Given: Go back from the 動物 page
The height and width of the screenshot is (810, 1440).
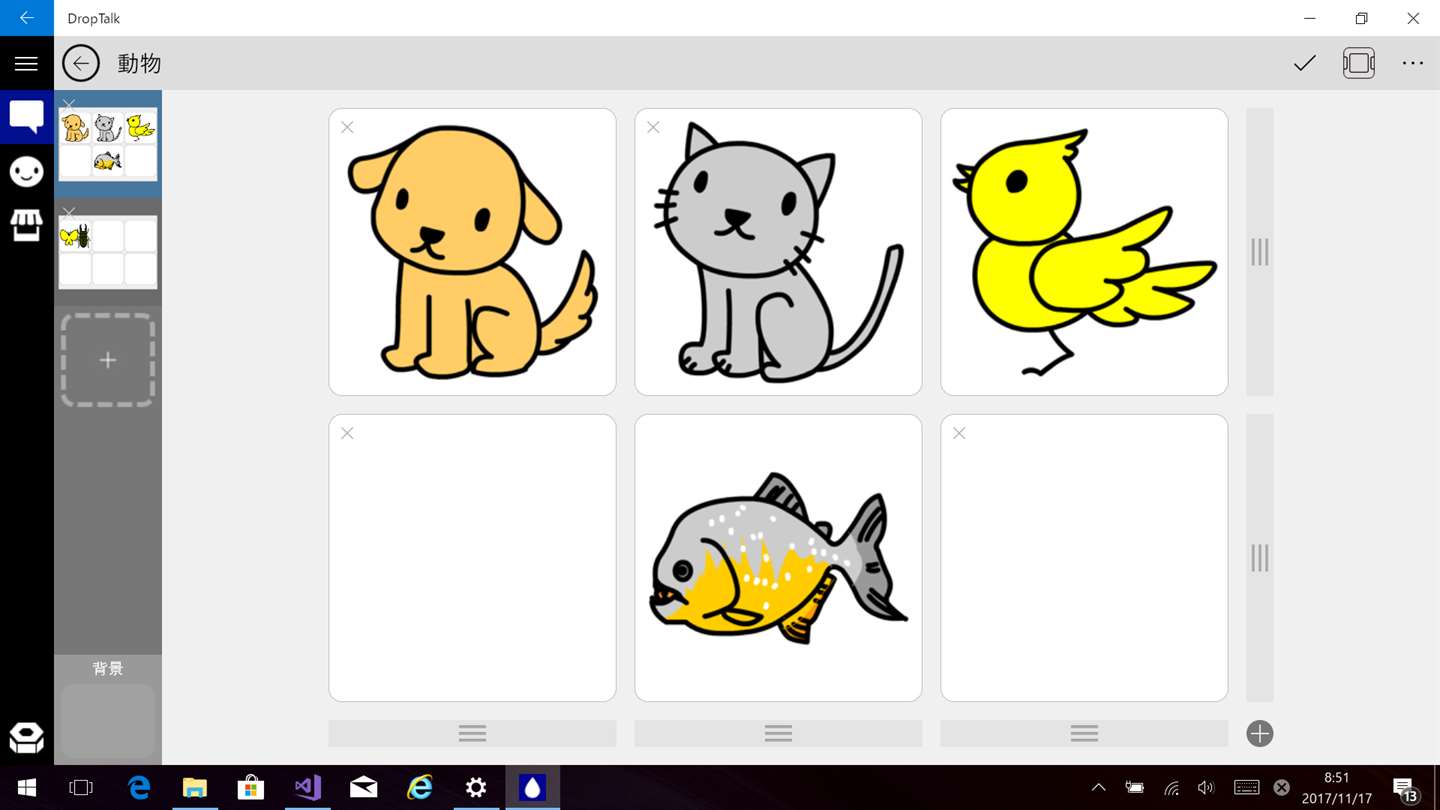Looking at the screenshot, I should [81, 64].
